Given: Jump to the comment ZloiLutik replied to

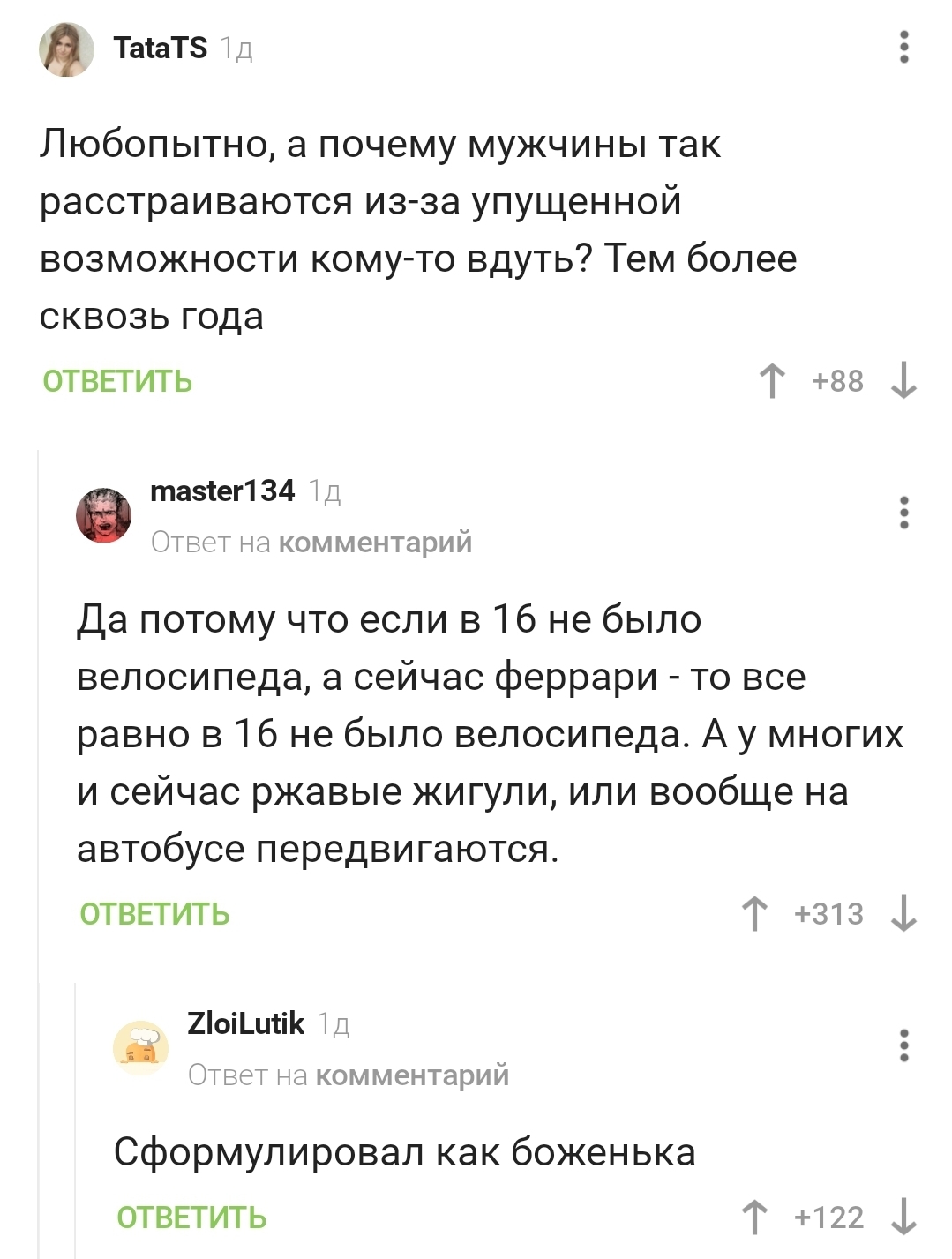Looking at the screenshot, I should click(x=412, y=1075).
